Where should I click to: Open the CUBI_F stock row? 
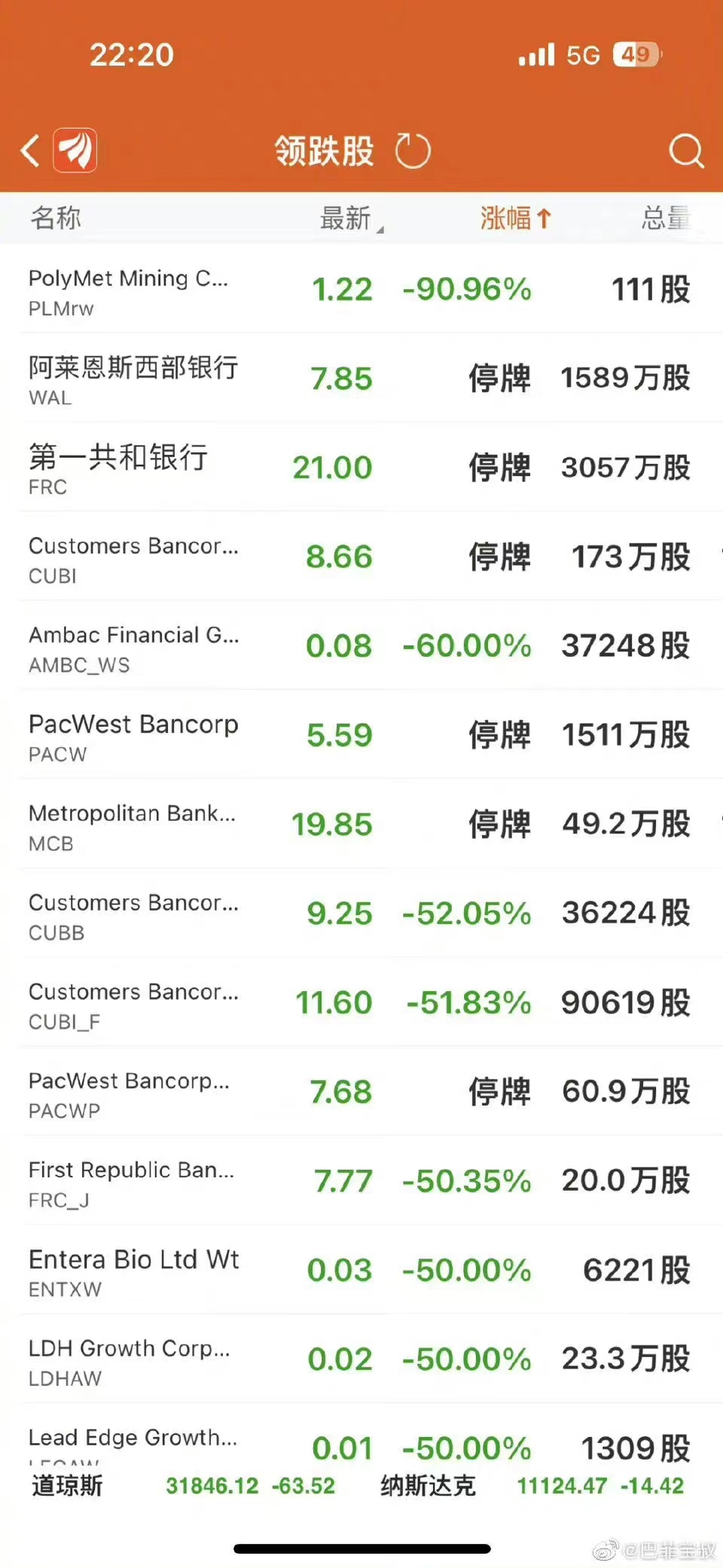[x=361, y=1002]
